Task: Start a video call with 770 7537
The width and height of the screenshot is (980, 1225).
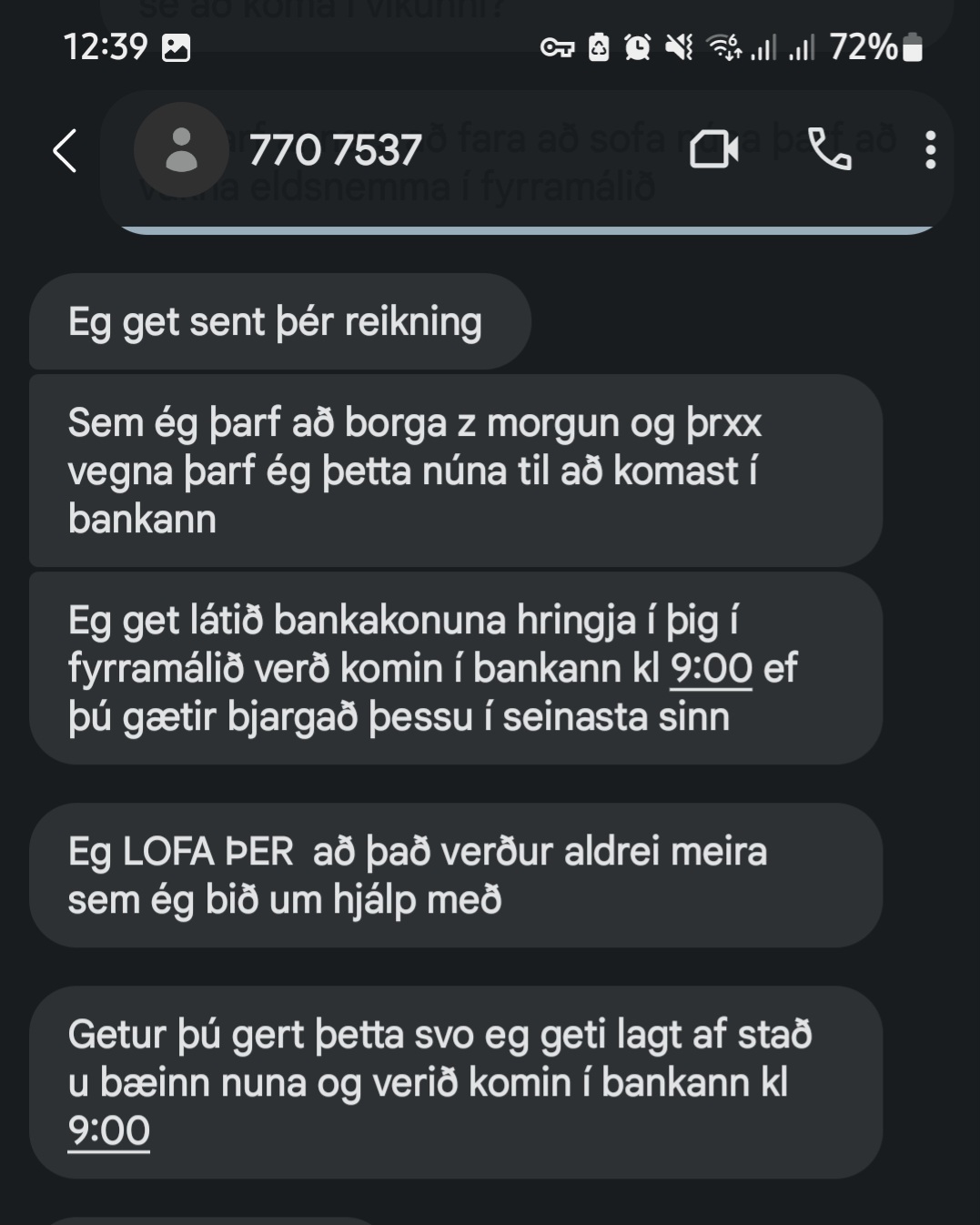Action: point(713,150)
